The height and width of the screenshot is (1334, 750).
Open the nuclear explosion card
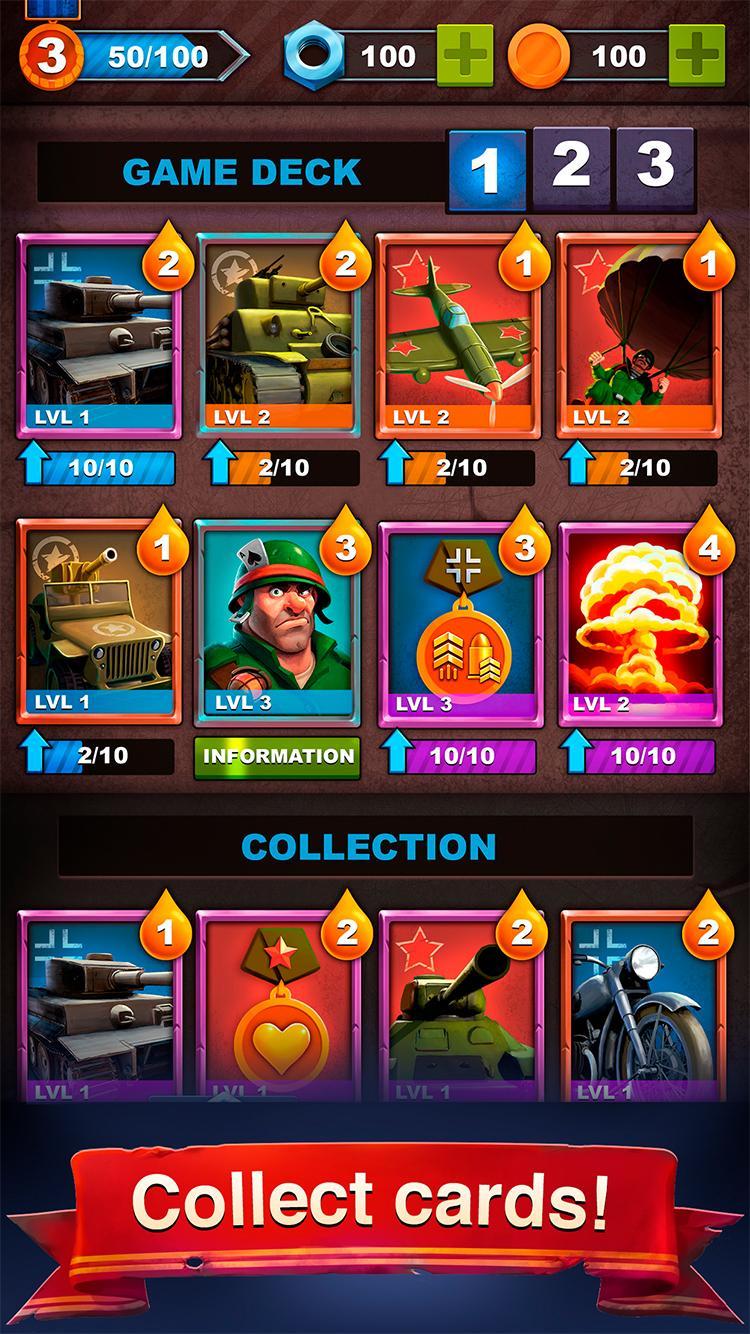[639, 624]
